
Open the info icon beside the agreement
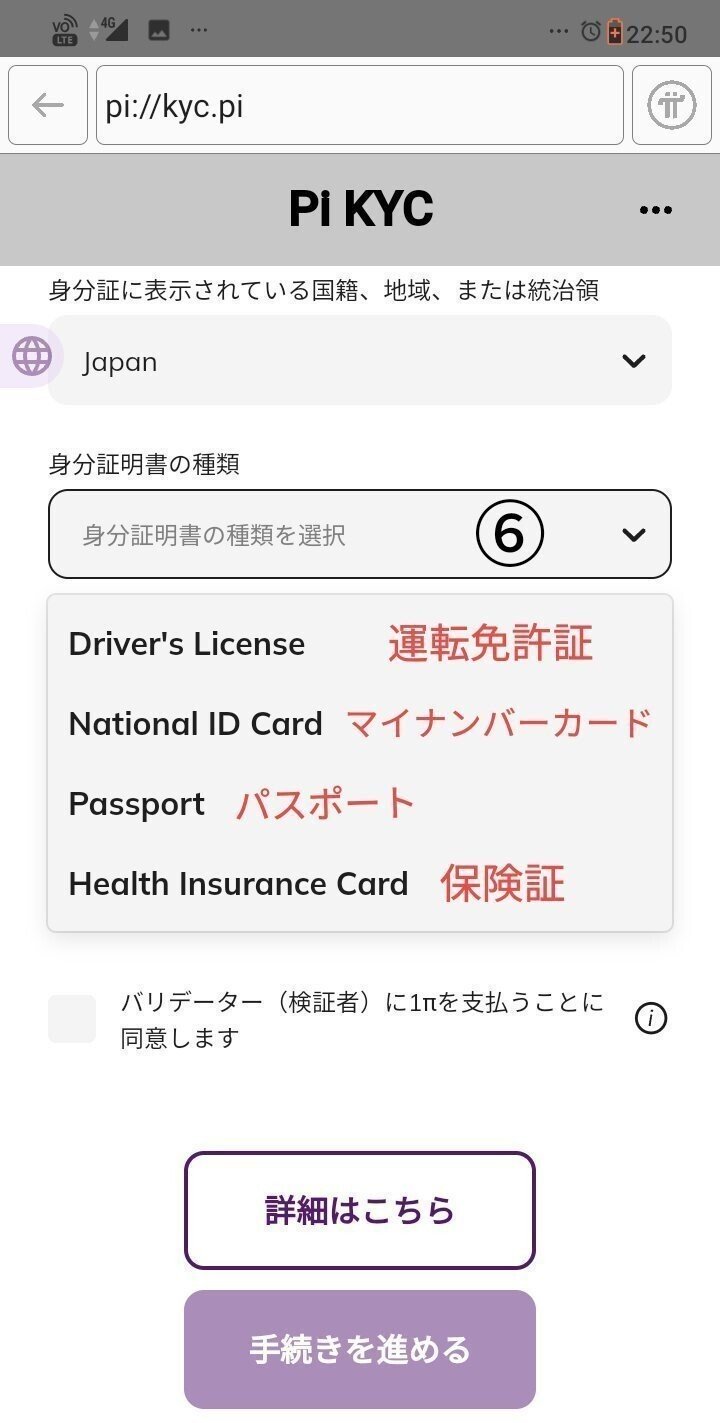[651, 1019]
